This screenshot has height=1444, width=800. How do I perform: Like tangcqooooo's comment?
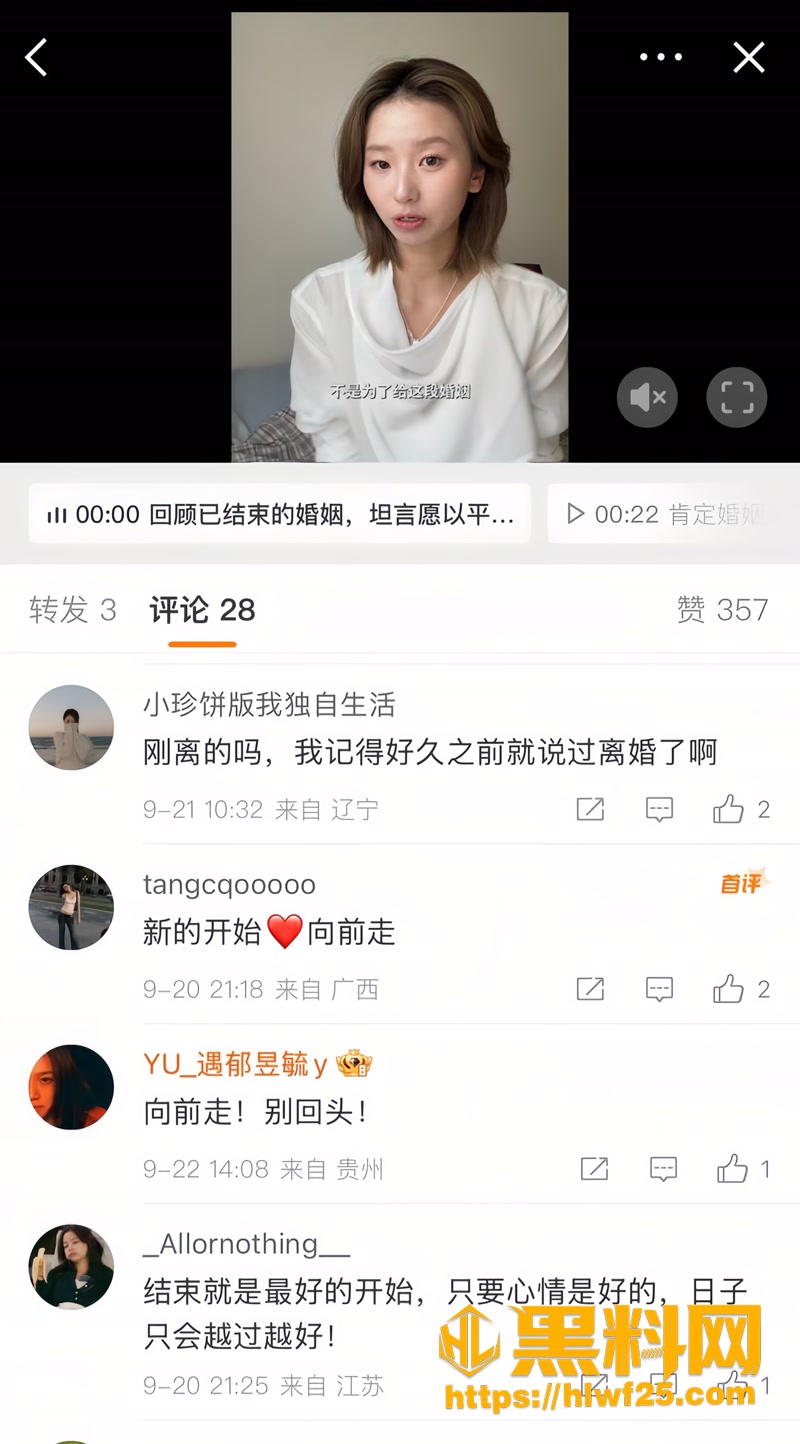coord(741,989)
